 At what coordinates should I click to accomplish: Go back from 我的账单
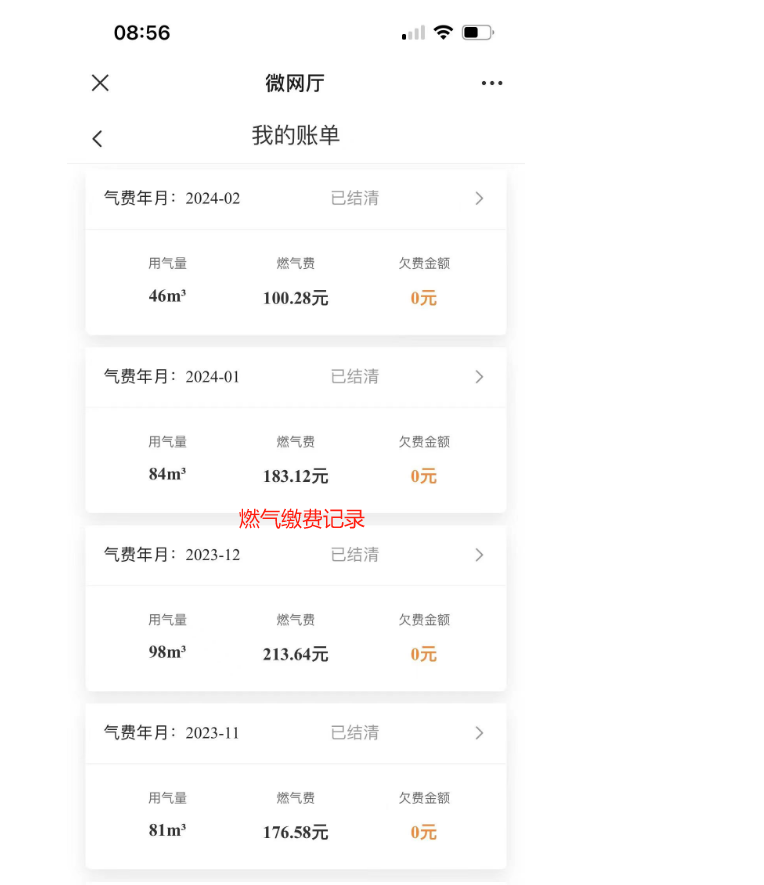tap(97, 139)
